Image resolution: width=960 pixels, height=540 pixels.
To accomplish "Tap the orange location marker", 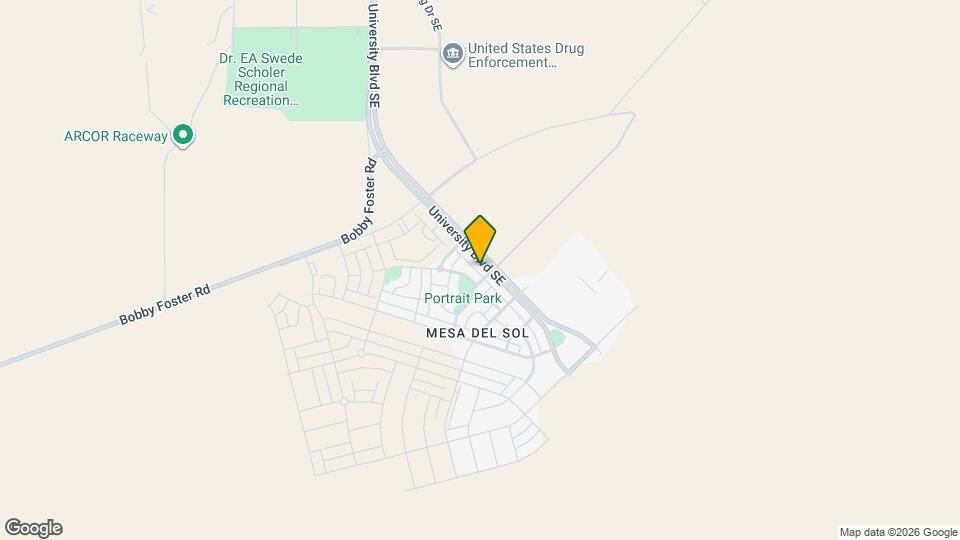I will (x=480, y=238).
